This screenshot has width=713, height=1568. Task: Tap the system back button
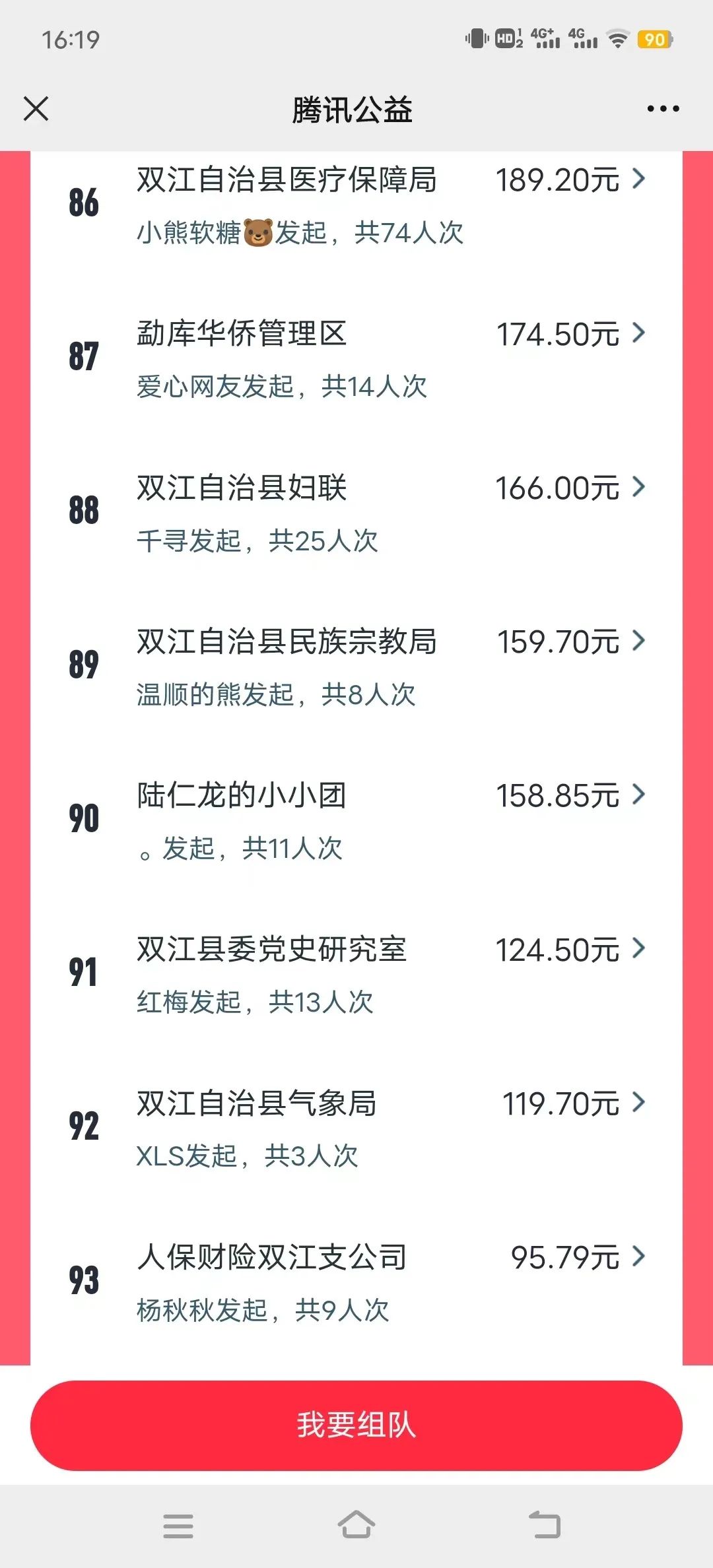point(545,1525)
